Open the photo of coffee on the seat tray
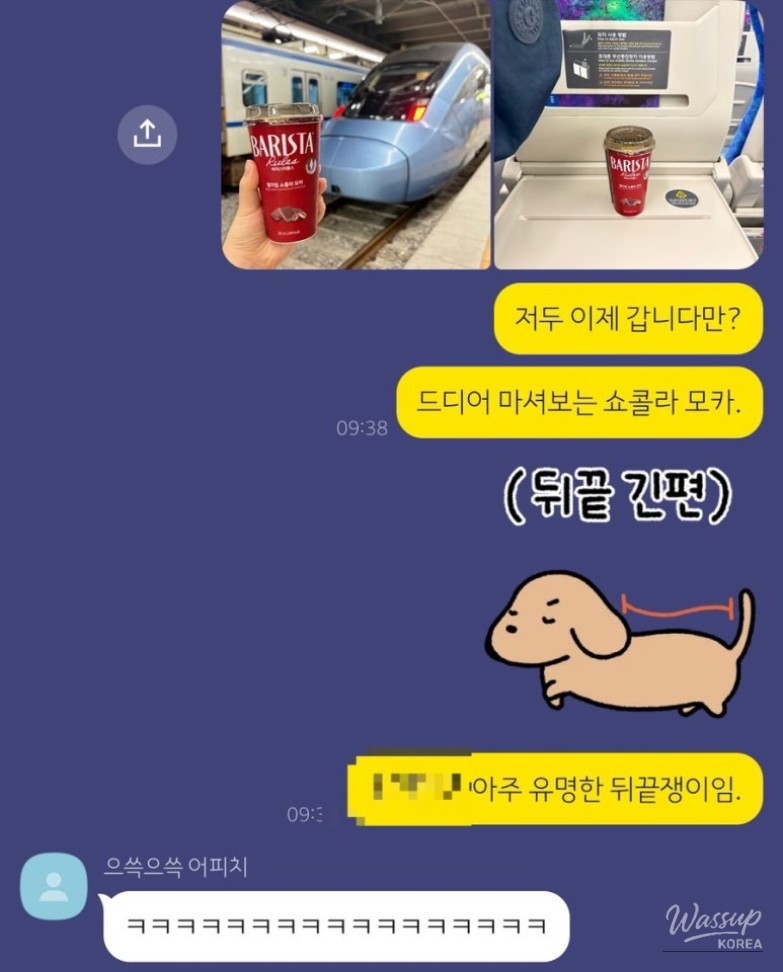 [627, 135]
